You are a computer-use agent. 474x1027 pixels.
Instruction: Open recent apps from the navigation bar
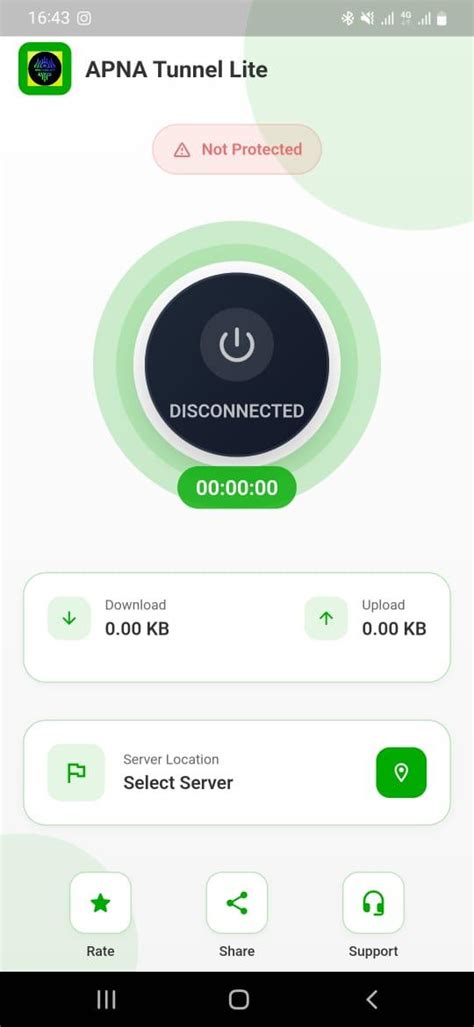coord(106,999)
